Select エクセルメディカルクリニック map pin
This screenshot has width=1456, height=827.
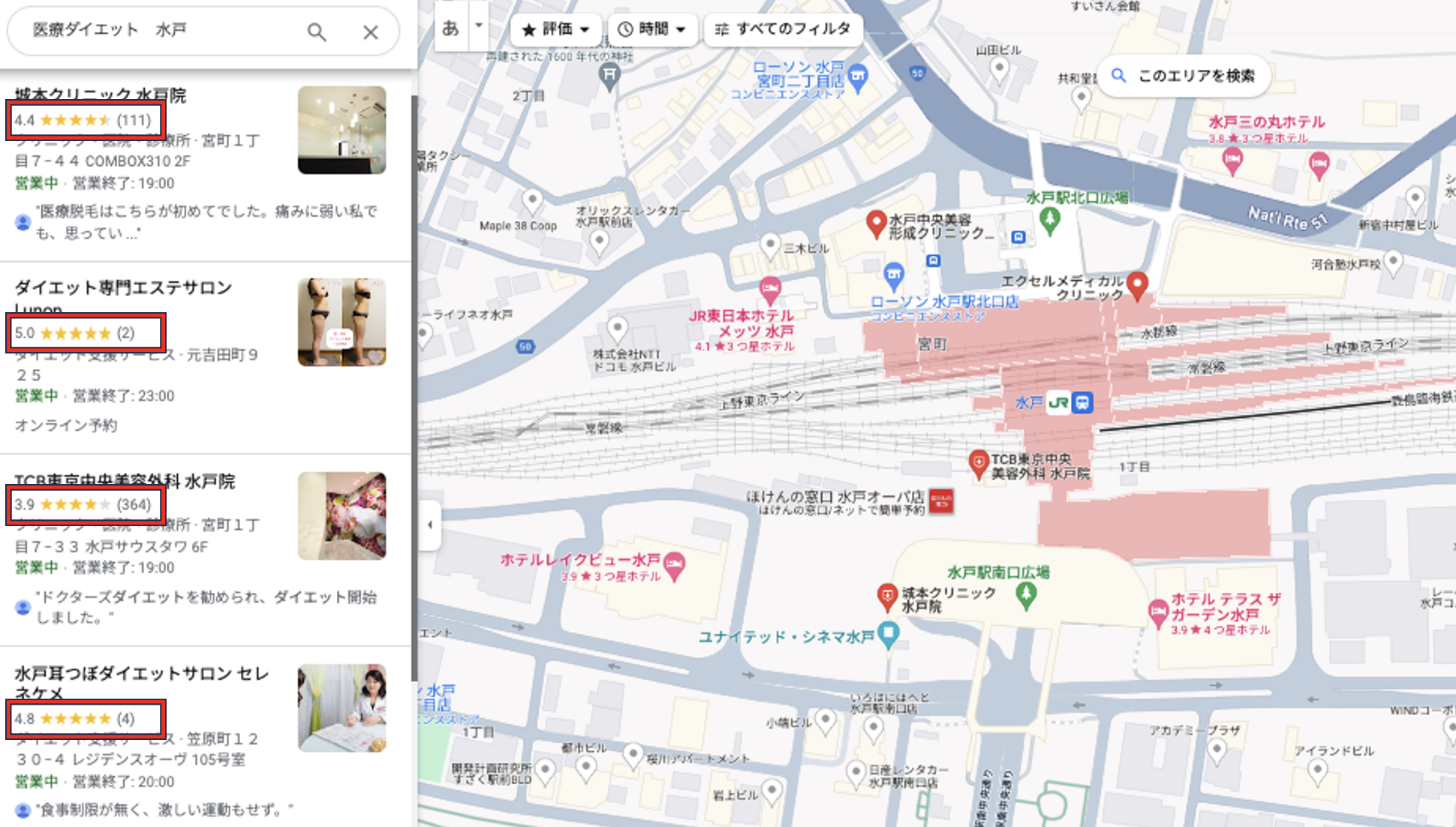tap(1138, 284)
